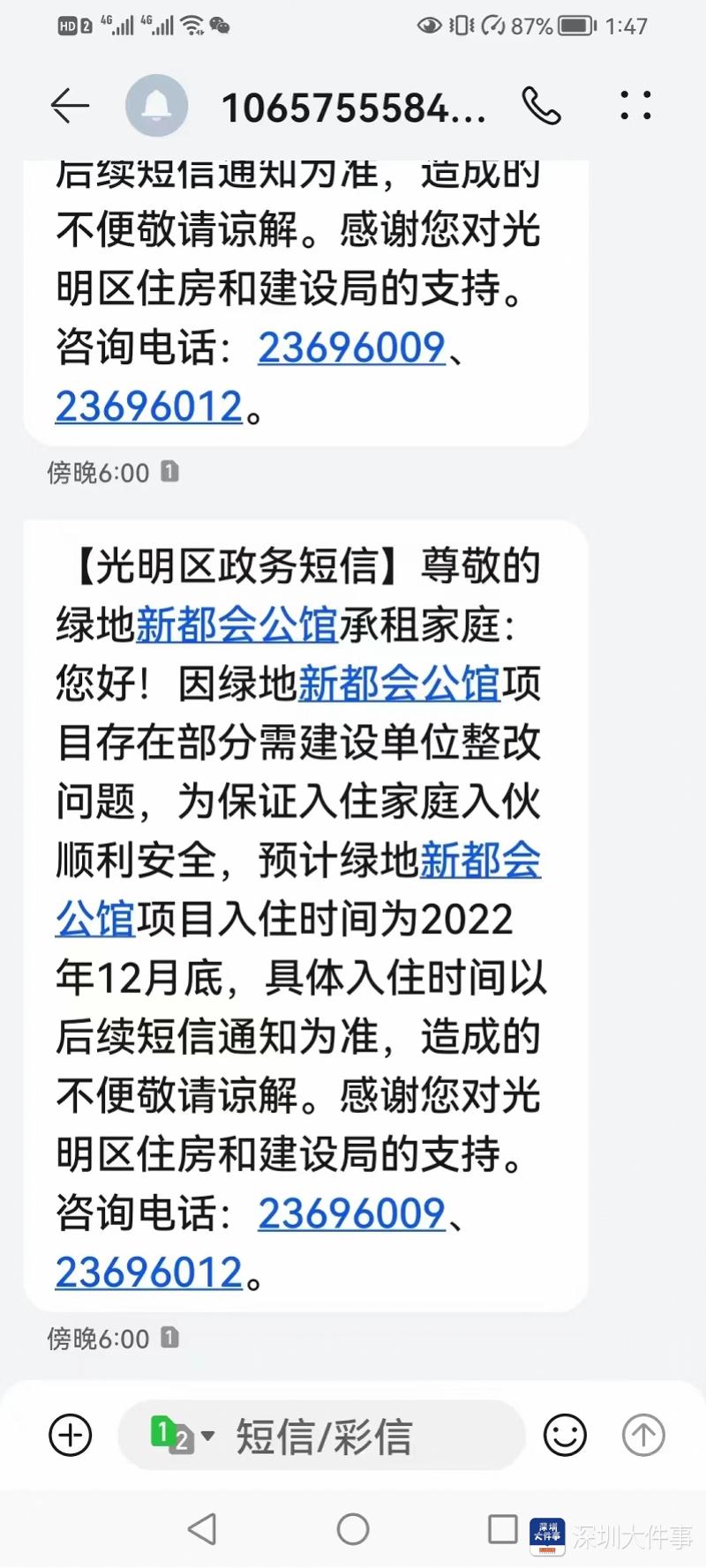
Task: Switch SIM card with the selector
Action: (x=182, y=1435)
